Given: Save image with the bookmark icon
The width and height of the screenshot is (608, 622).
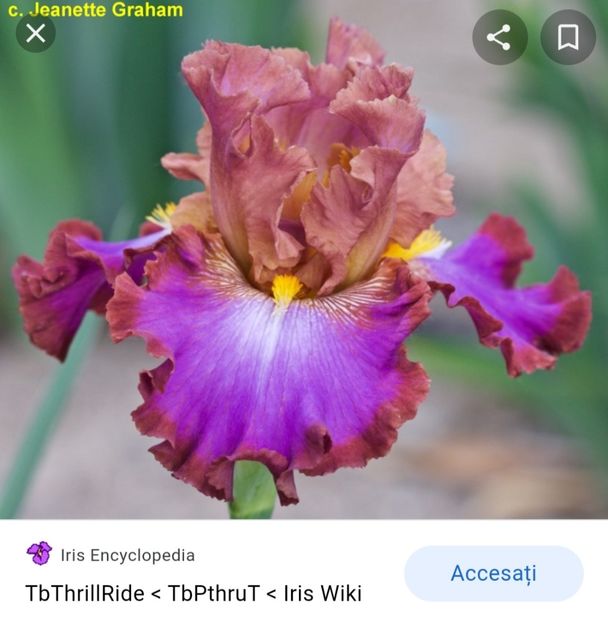Looking at the screenshot, I should click(568, 38).
